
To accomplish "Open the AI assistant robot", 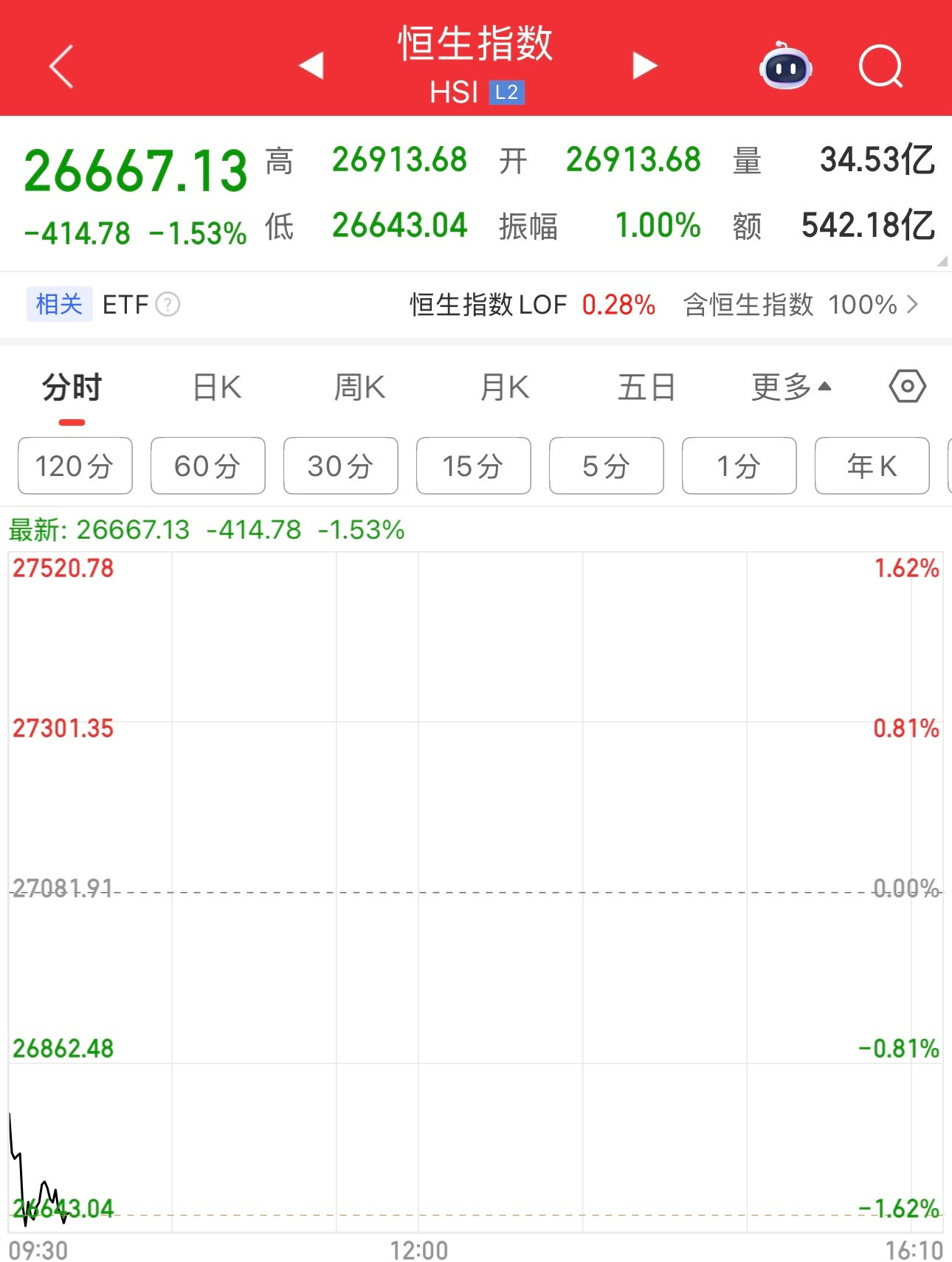I will (785, 66).
